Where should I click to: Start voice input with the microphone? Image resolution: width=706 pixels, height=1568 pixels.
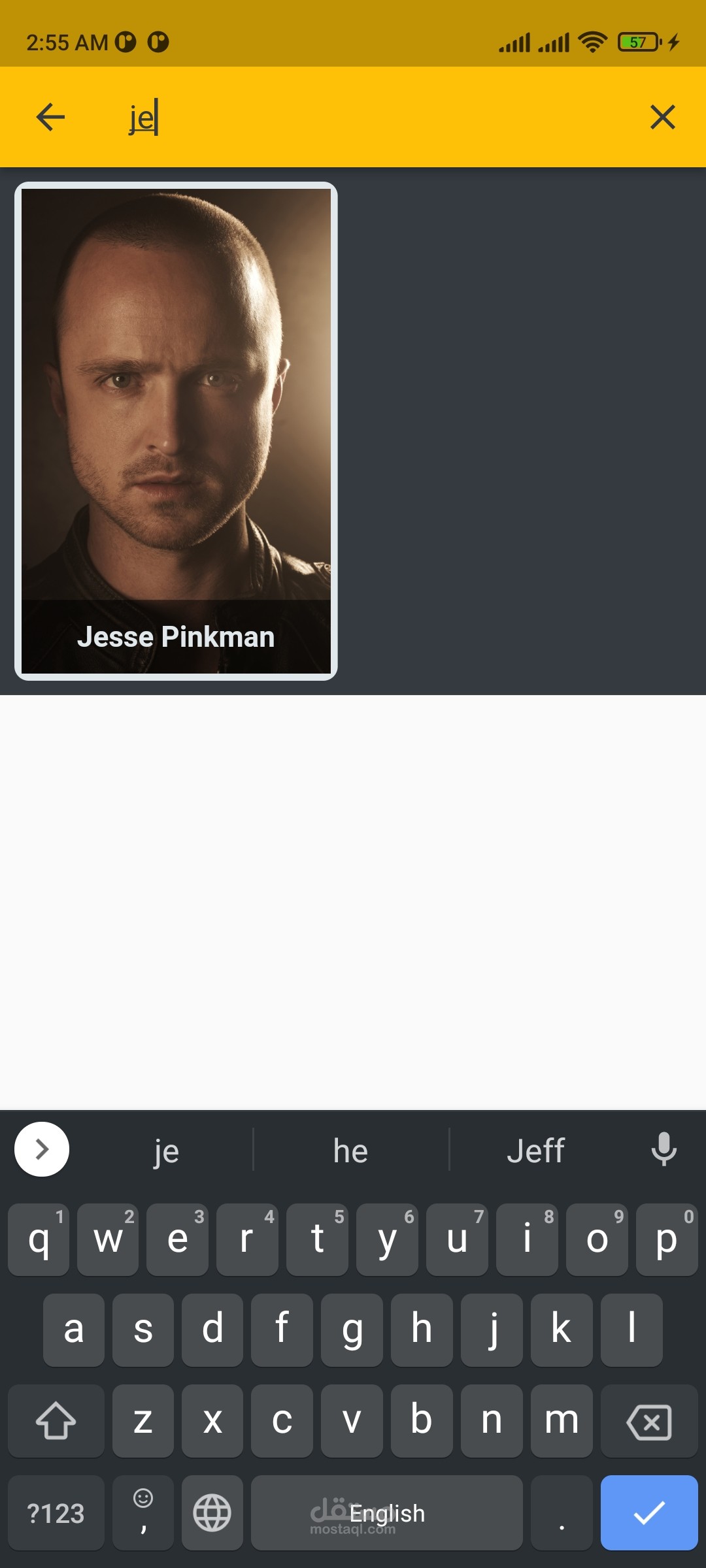pos(664,1149)
